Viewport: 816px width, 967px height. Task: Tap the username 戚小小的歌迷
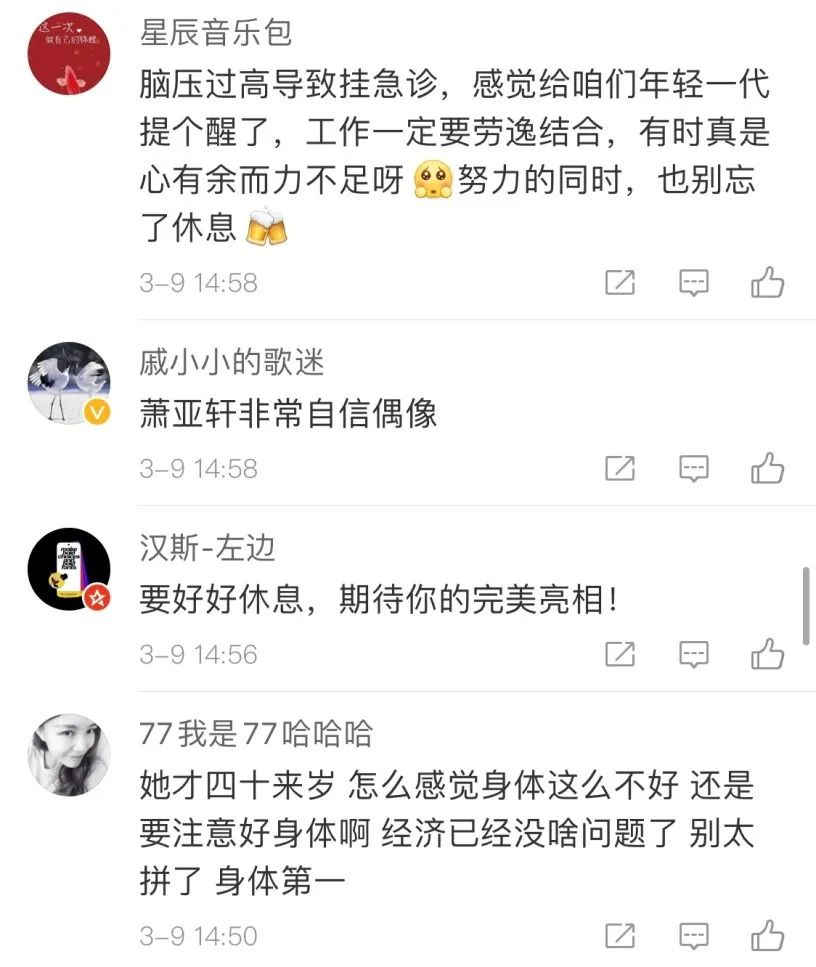pos(231,362)
